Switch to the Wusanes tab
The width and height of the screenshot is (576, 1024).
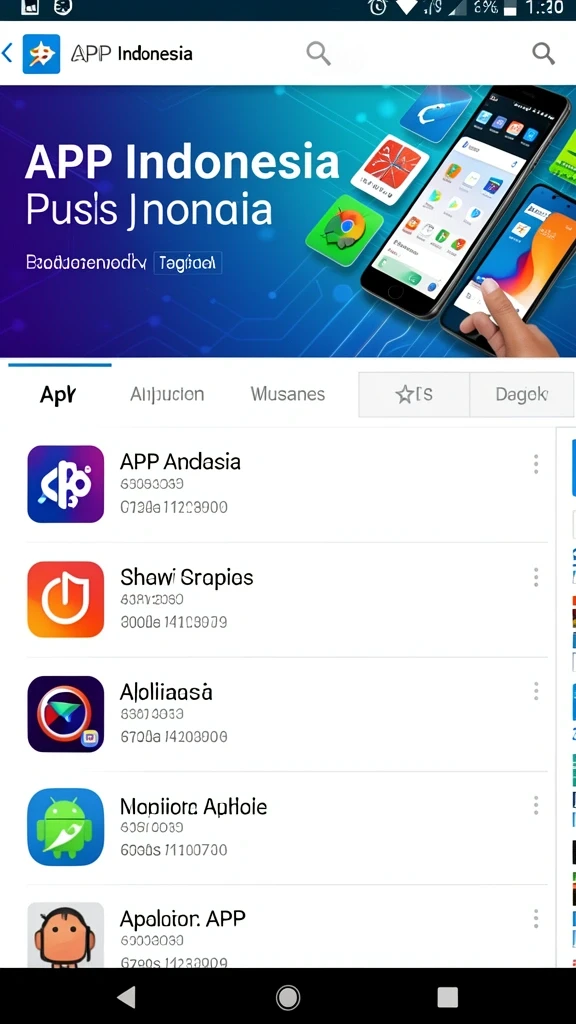tap(287, 394)
